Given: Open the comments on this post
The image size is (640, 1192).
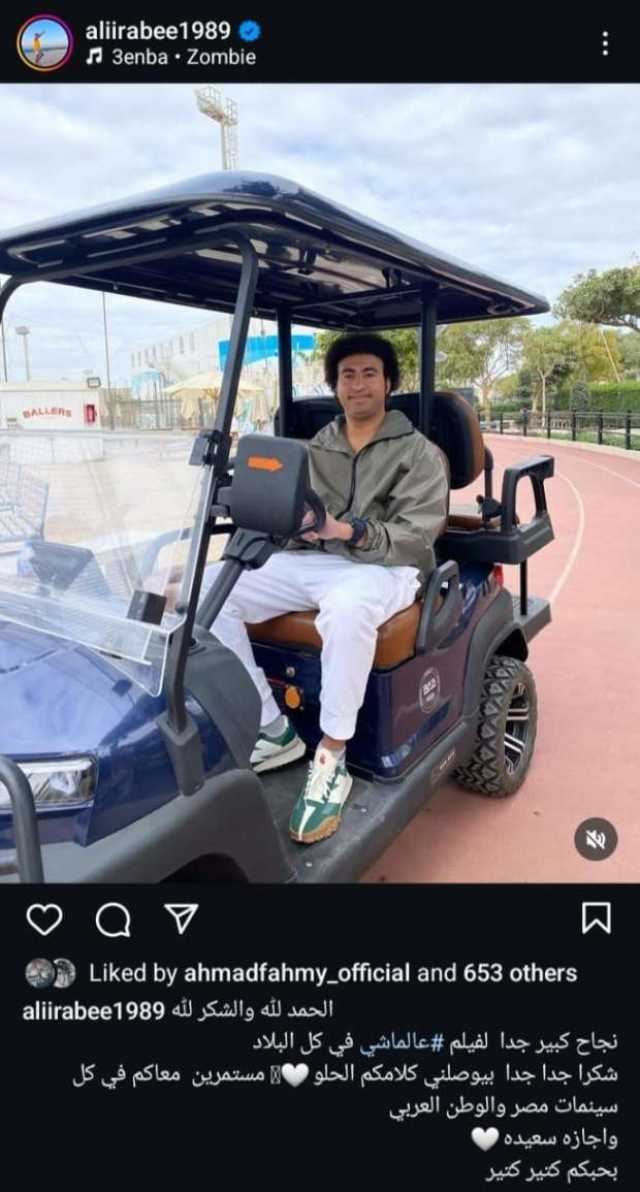Looking at the screenshot, I should tap(112, 918).
